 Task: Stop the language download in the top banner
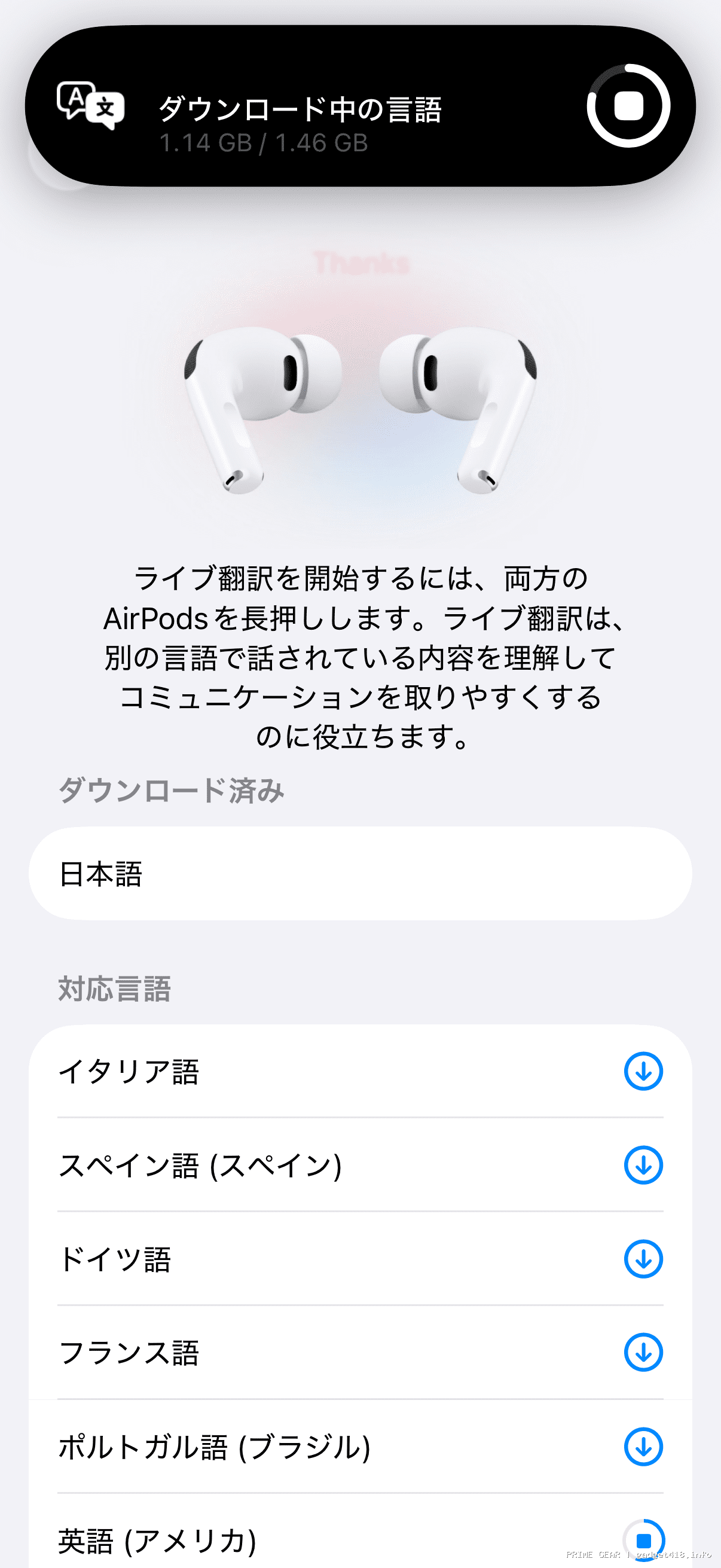point(628,106)
